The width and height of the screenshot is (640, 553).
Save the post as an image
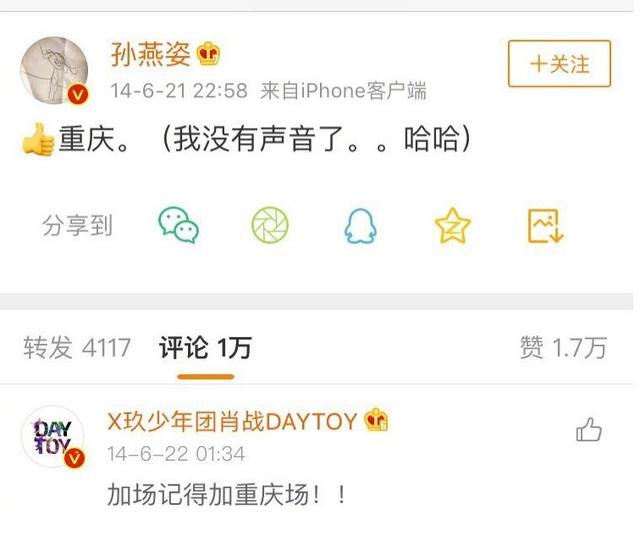click(546, 226)
